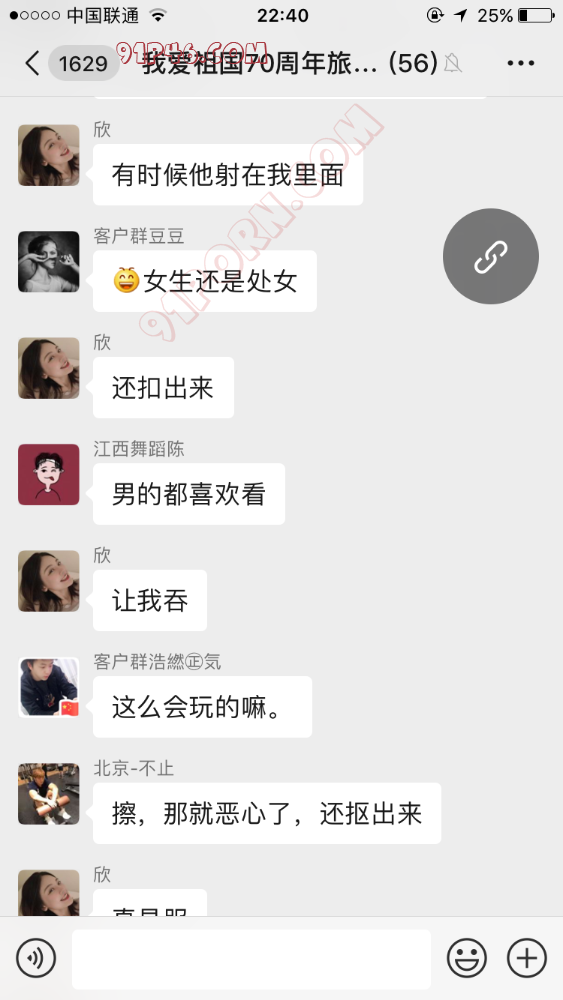Viewport: 563px width, 1000px height.
Task: Open the profile of 北京-不止
Action: click(48, 794)
